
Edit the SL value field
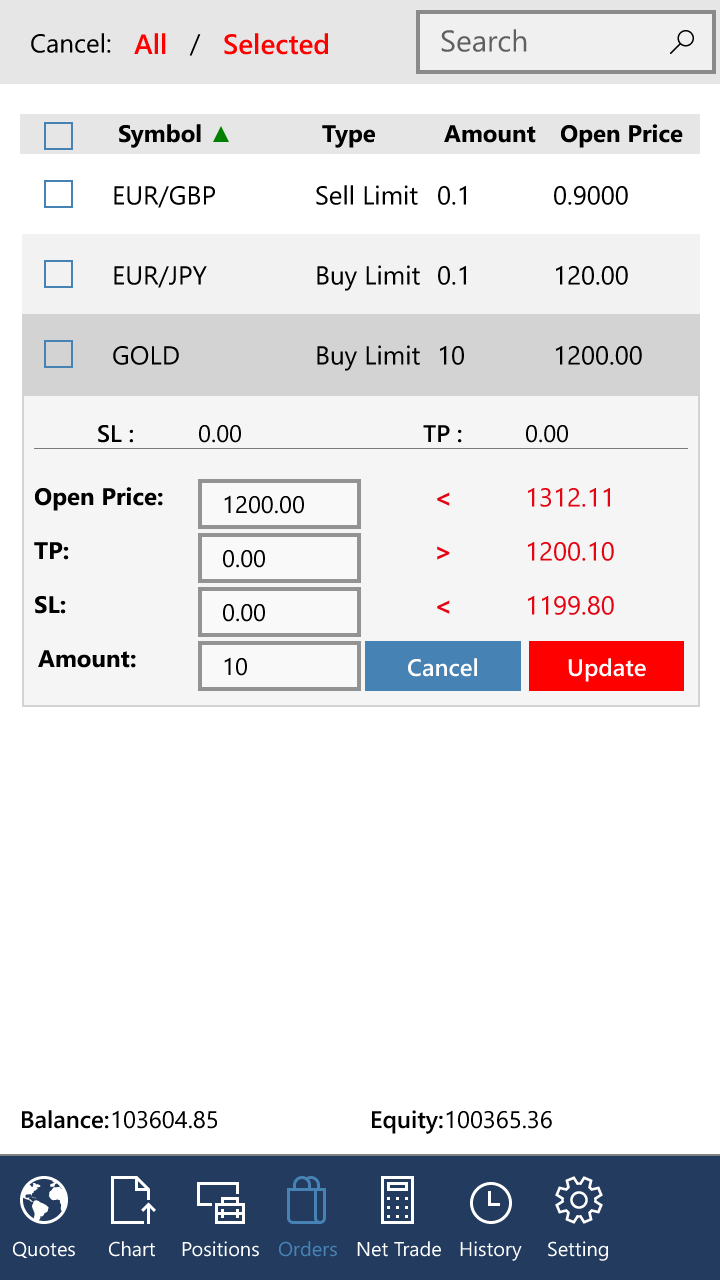pyautogui.click(x=279, y=612)
